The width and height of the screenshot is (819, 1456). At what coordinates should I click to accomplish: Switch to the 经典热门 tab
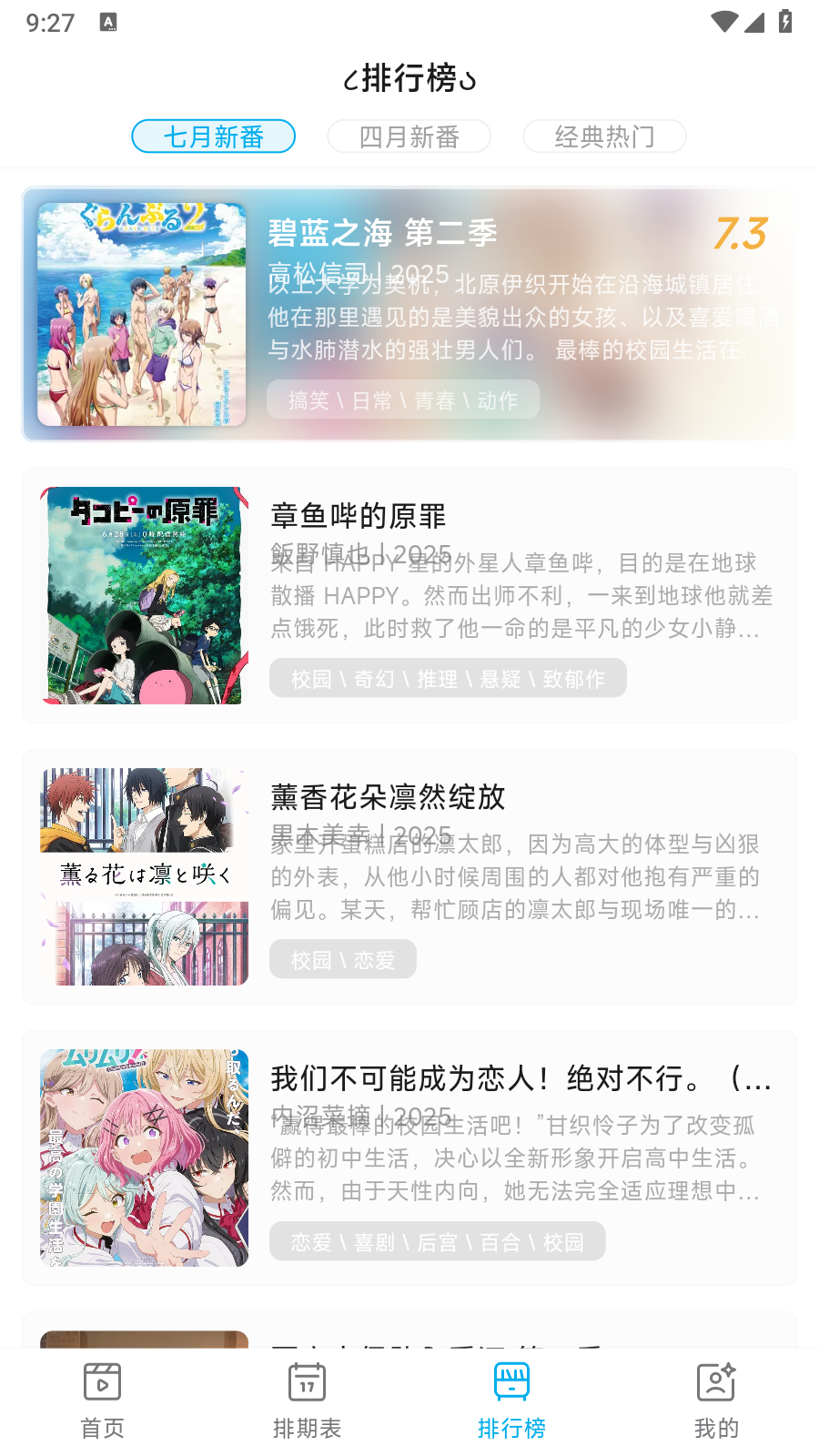click(604, 136)
